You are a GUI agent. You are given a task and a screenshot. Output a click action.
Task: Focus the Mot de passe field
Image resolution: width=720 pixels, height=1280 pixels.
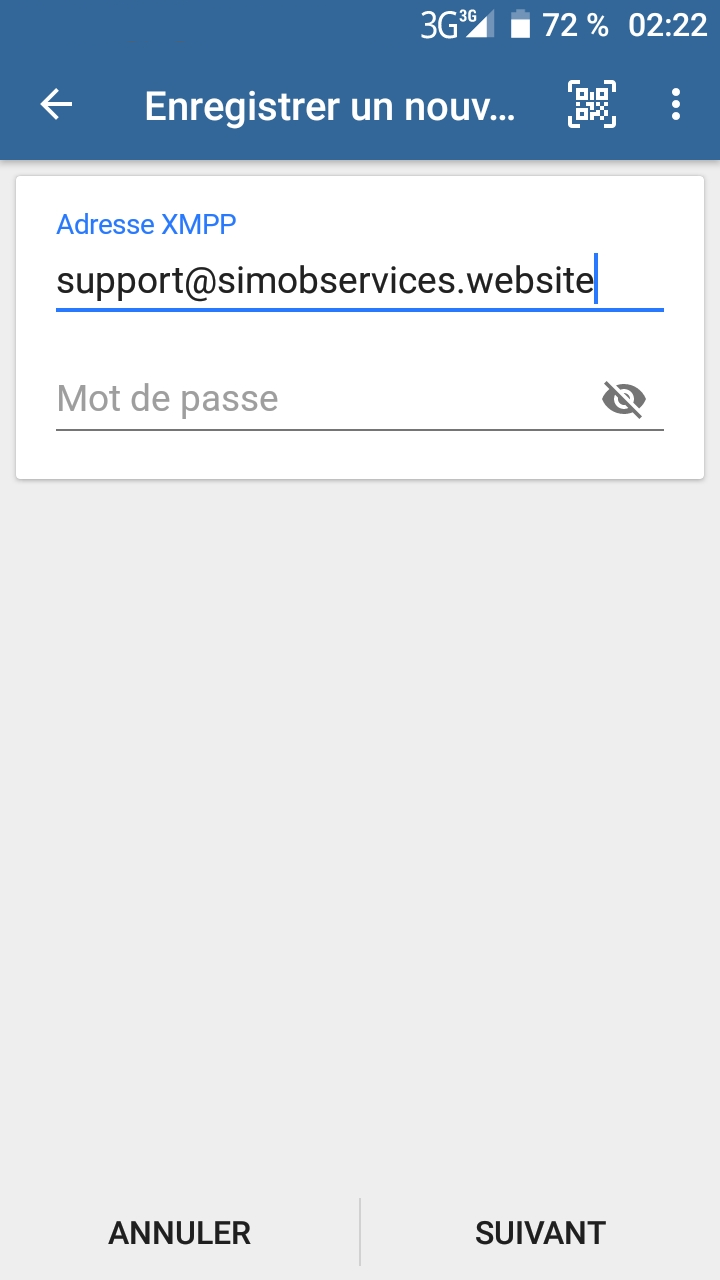pos(320,399)
